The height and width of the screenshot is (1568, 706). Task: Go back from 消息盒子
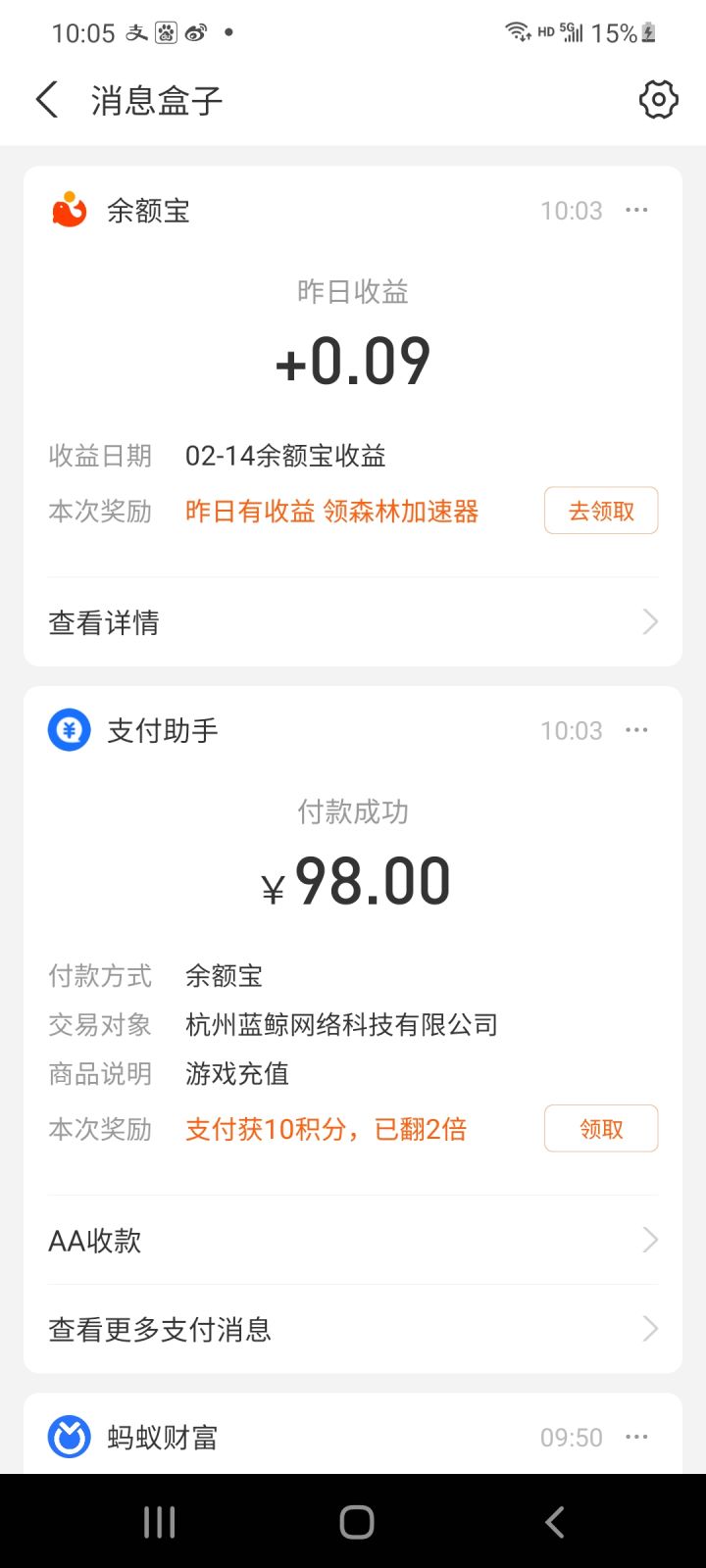(x=47, y=100)
